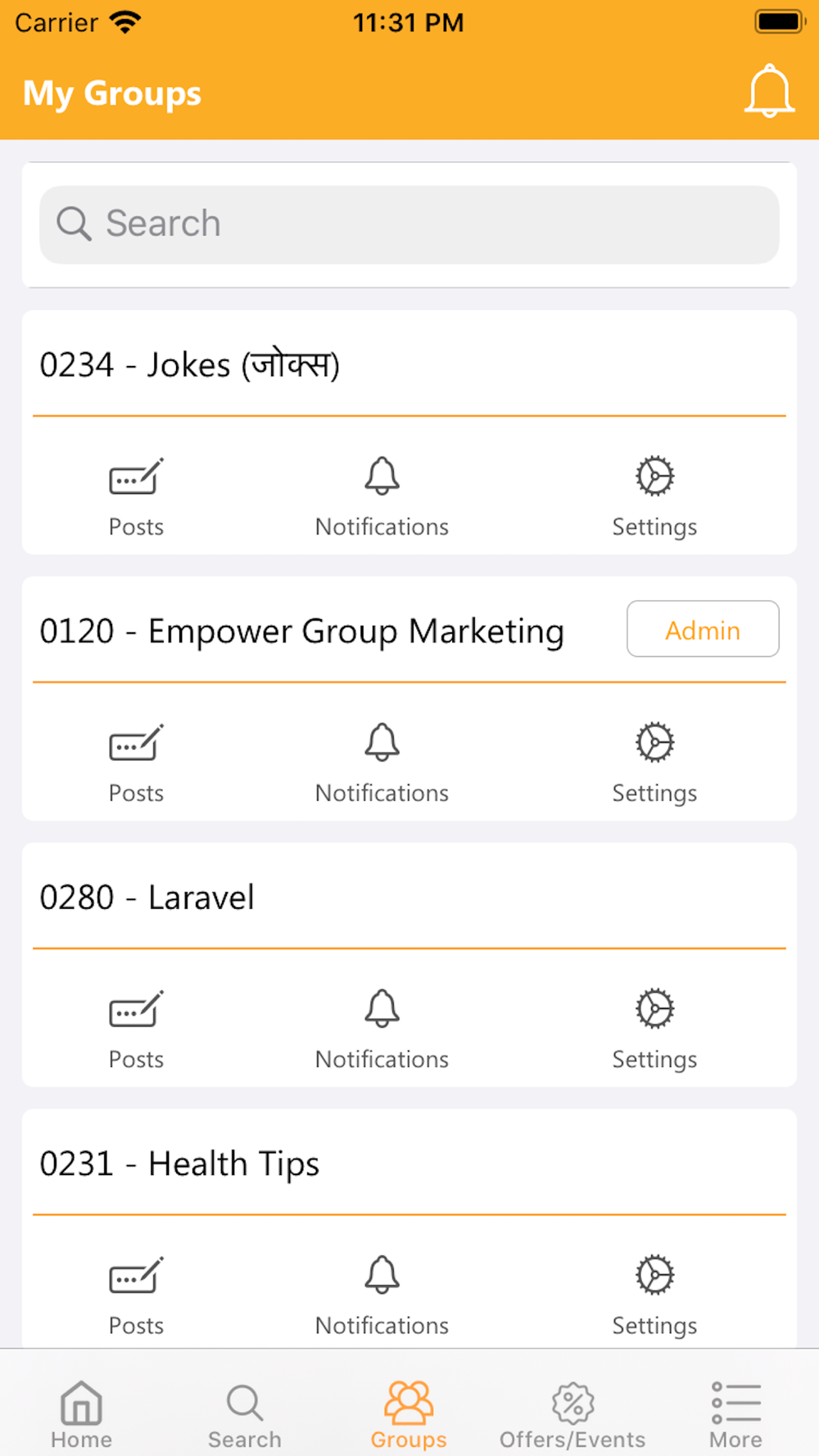Go to the Home tab

coord(81,1413)
